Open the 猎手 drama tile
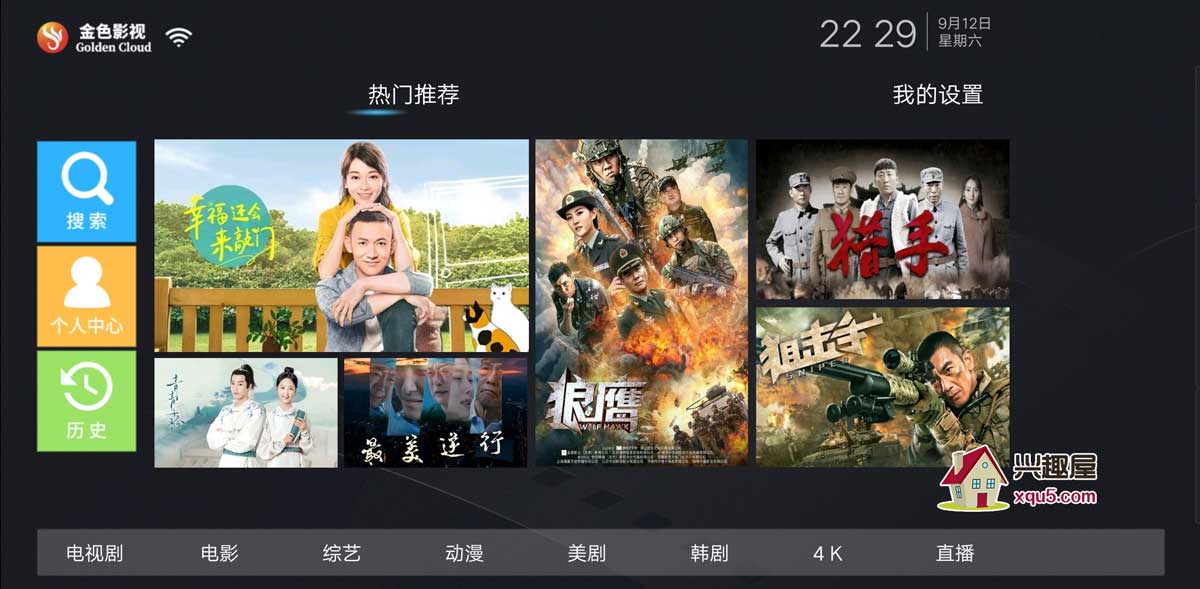This screenshot has height=589, width=1200. (x=882, y=219)
